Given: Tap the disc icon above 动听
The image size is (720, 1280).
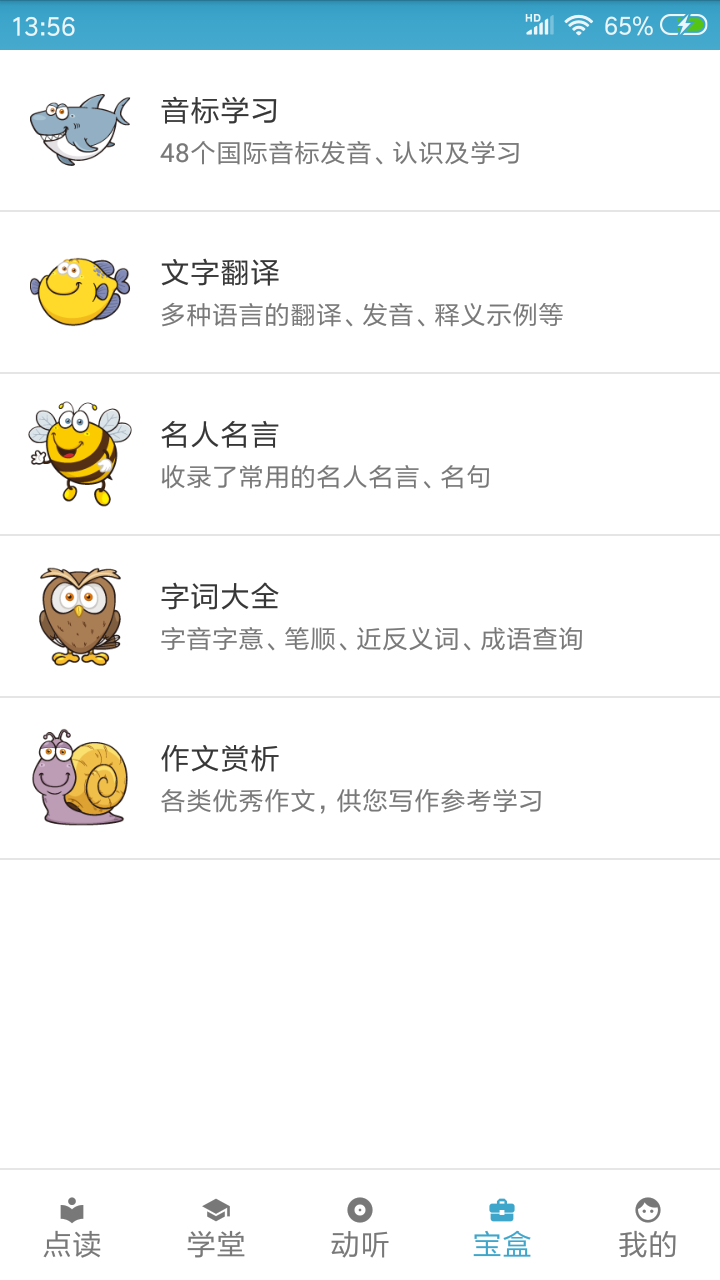Looking at the screenshot, I should click(x=359, y=1207).
